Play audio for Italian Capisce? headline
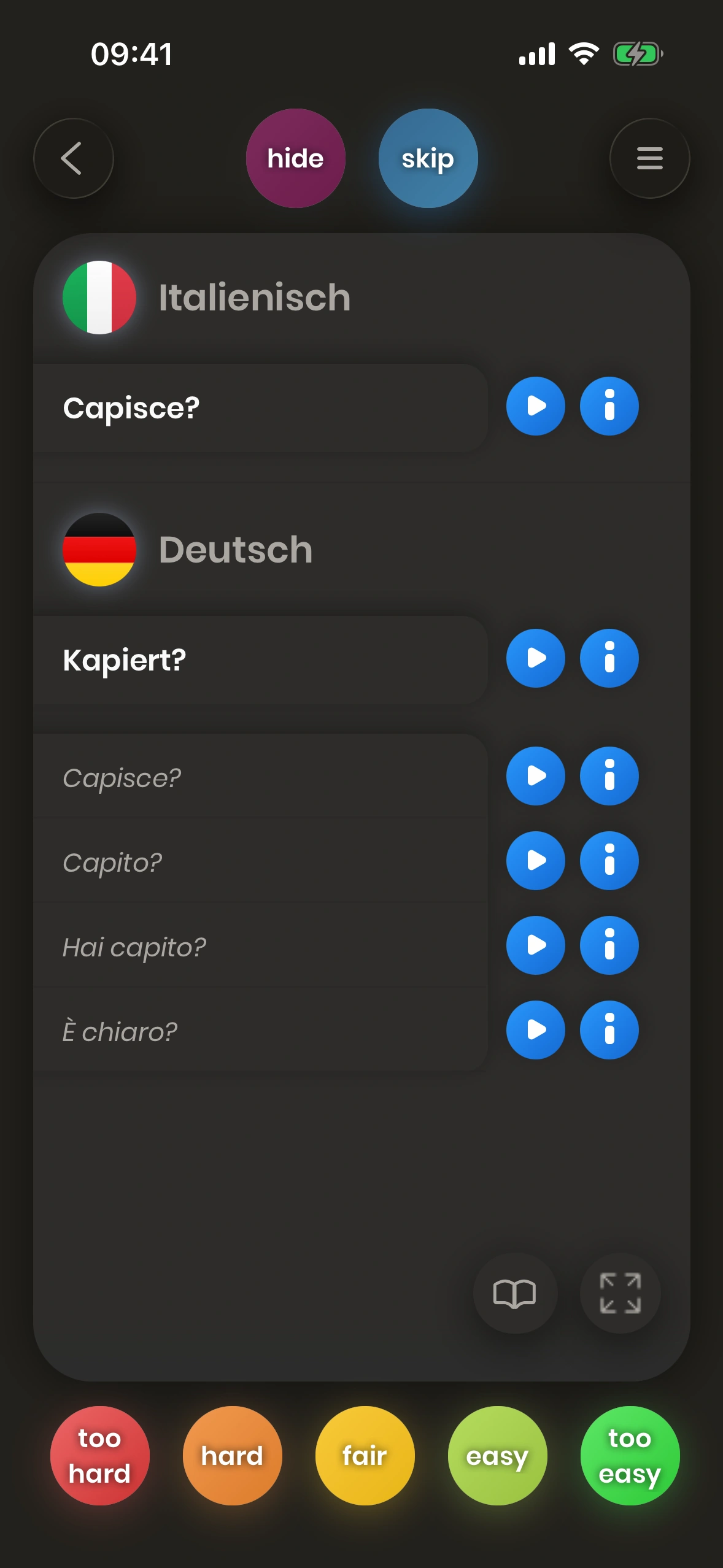This screenshot has height=1568, width=723. coord(535,406)
